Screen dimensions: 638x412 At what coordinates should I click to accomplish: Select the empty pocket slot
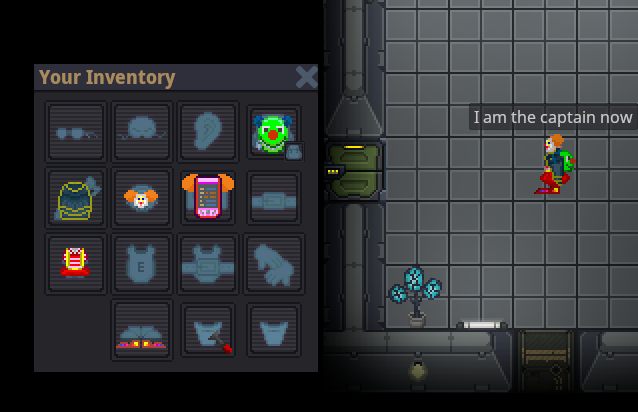273,331
